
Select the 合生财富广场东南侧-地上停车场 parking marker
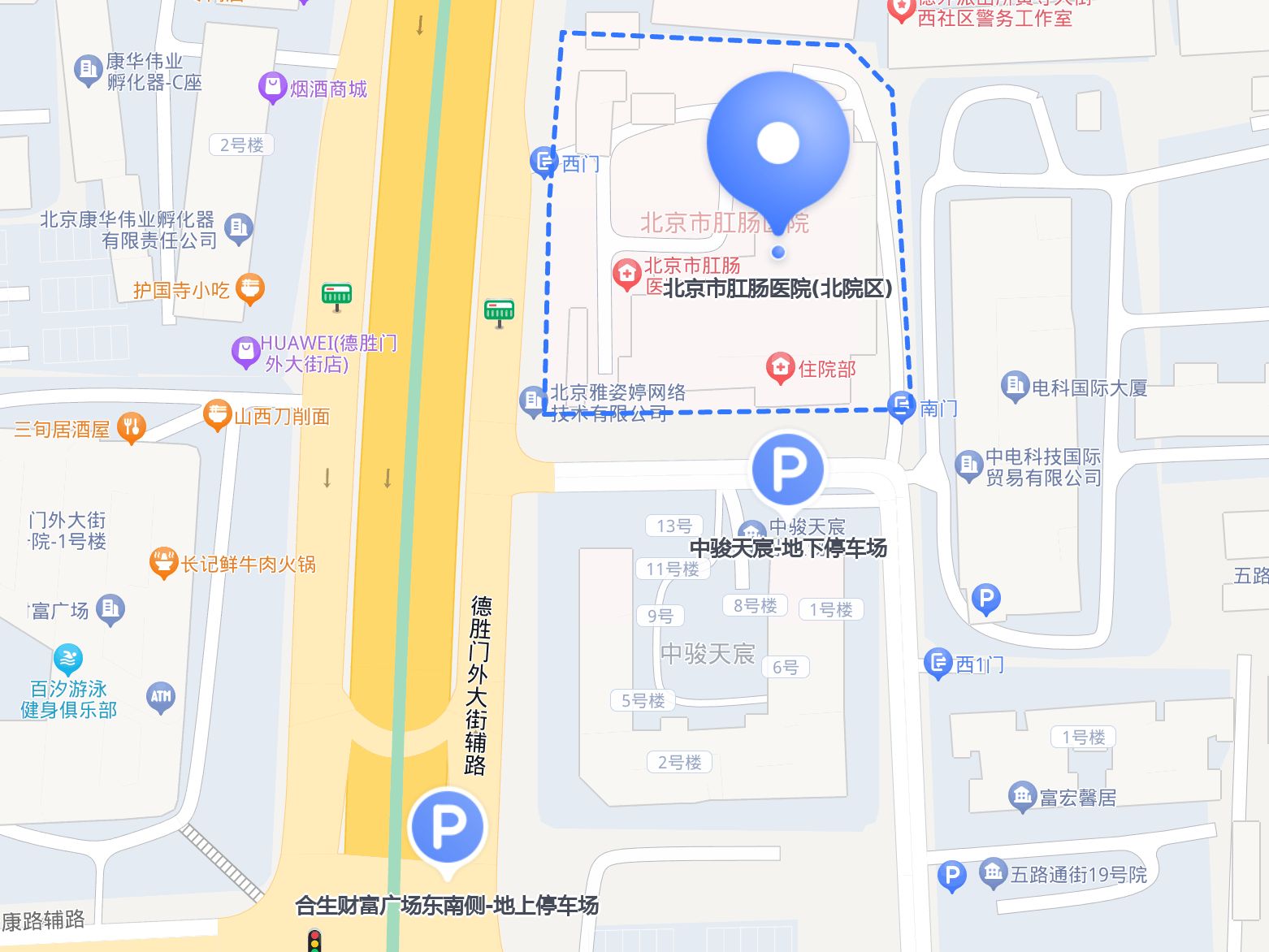pos(447,828)
